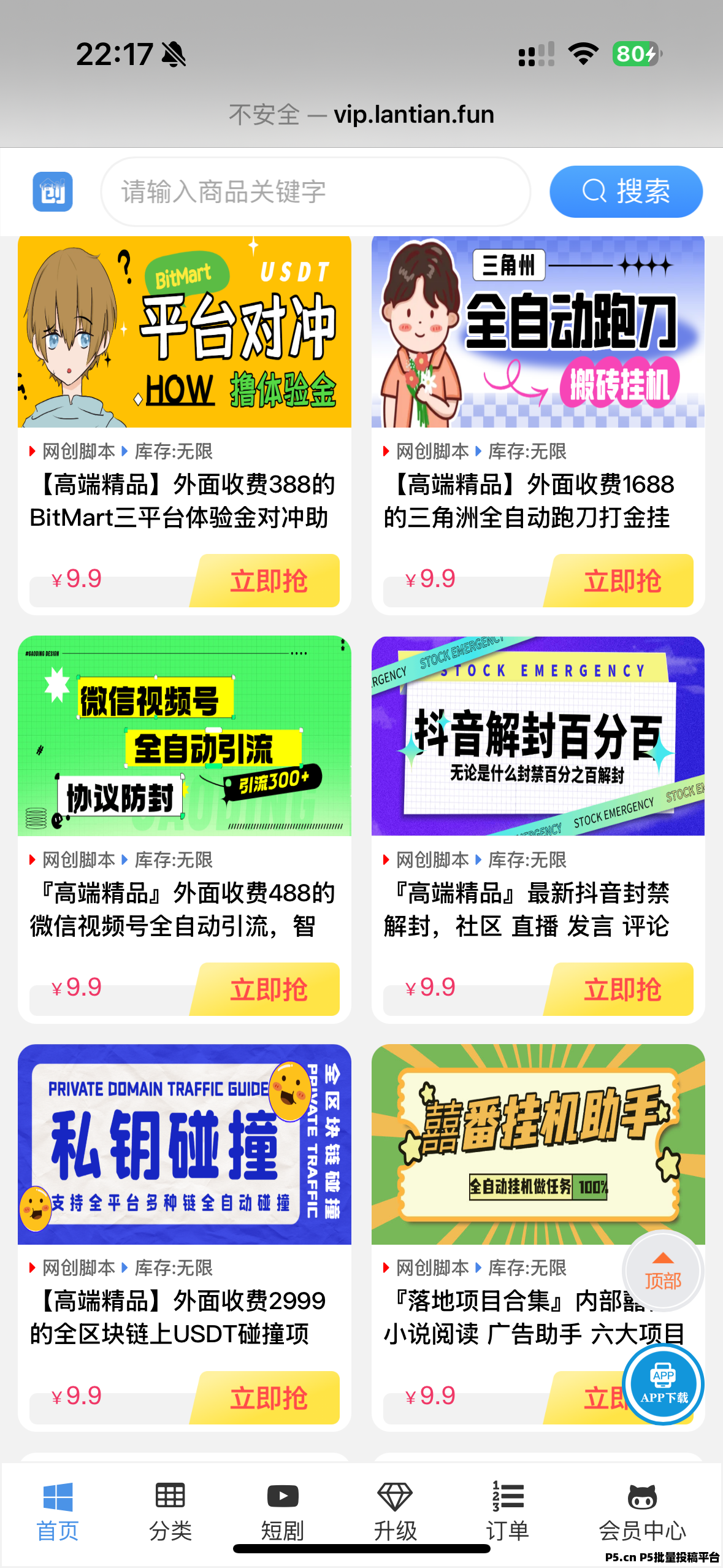Tap 立即抢 for the 抖音封禁解封 product

point(621,989)
